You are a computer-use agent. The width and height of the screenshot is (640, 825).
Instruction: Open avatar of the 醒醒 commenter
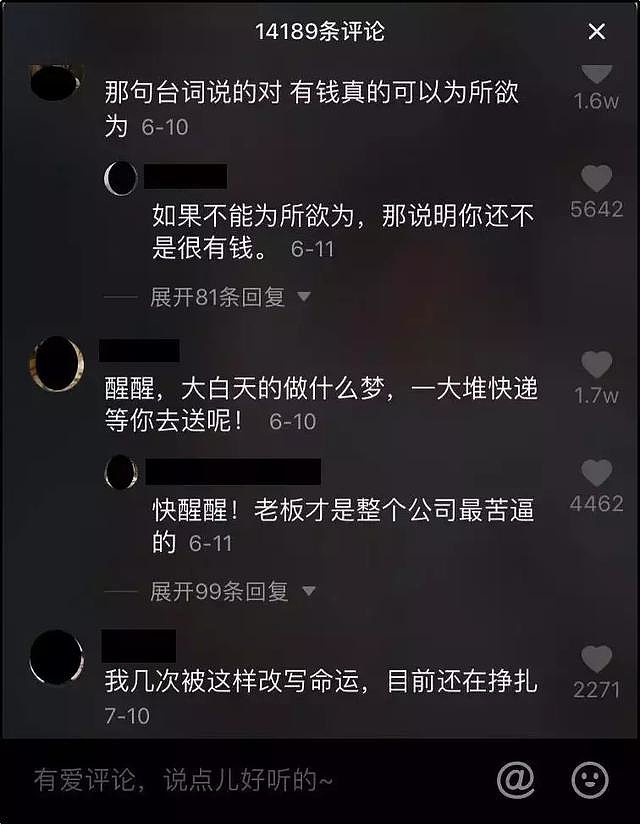[57, 363]
